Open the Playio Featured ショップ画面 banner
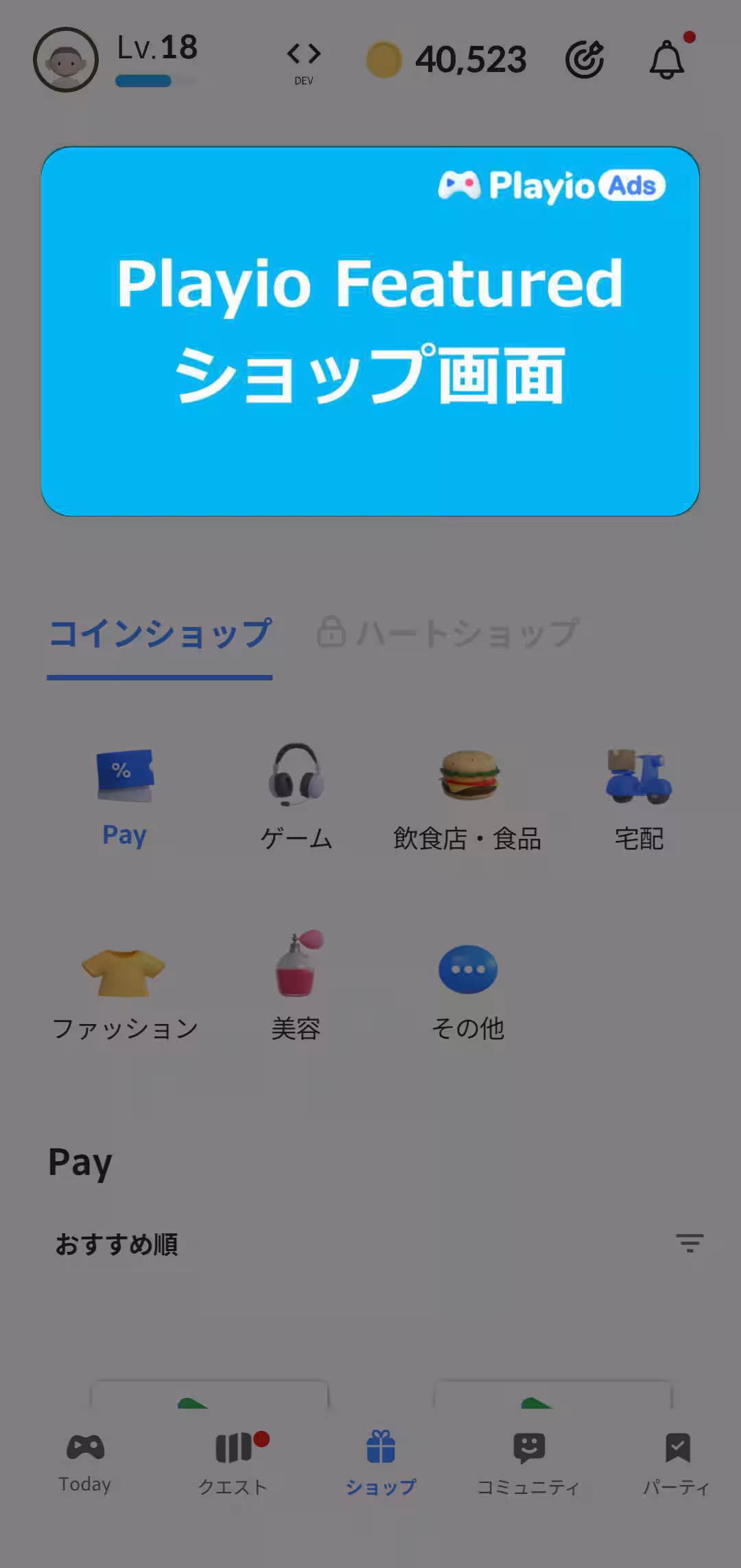This screenshot has width=741, height=1568. click(x=370, y=329)
